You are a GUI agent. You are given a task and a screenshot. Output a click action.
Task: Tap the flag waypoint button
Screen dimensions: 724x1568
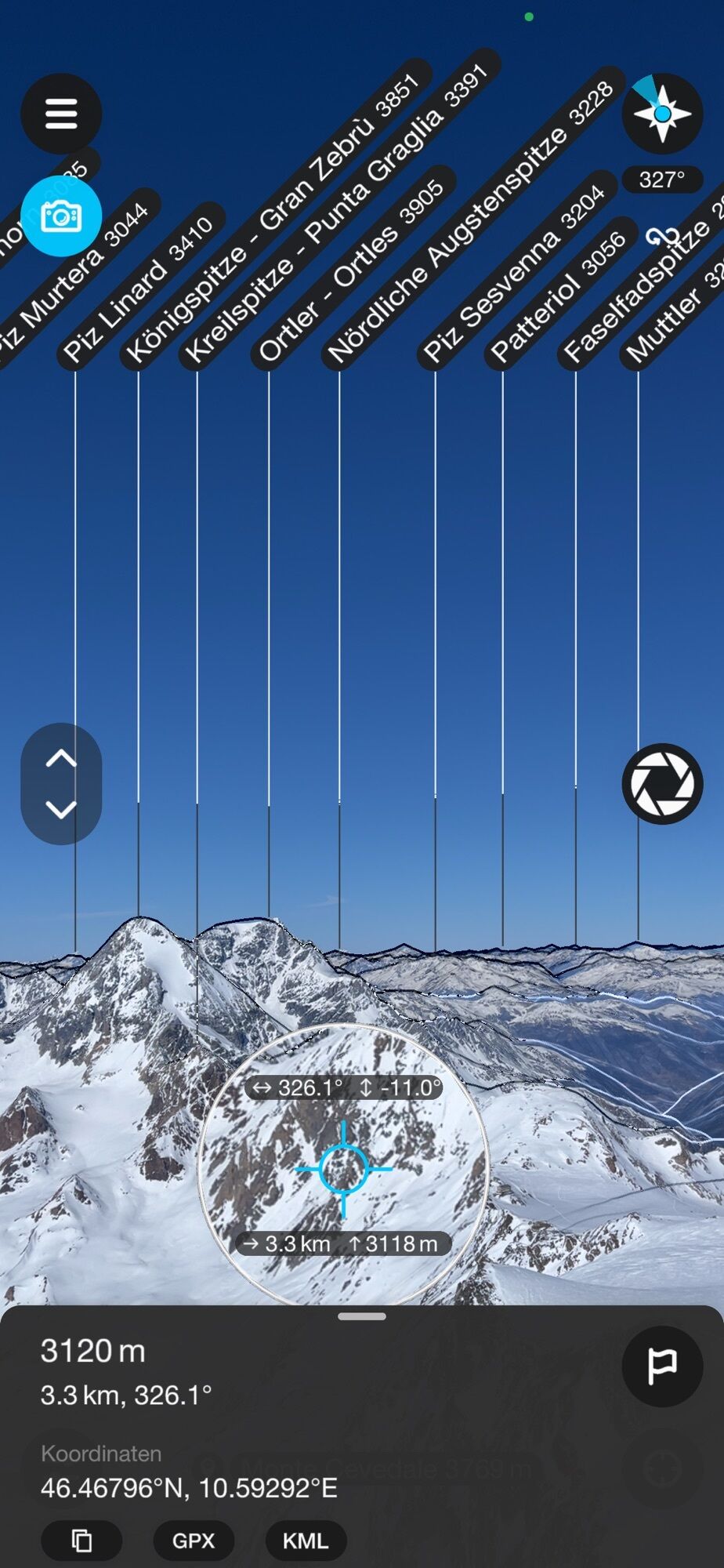(x=662, y=1366)
